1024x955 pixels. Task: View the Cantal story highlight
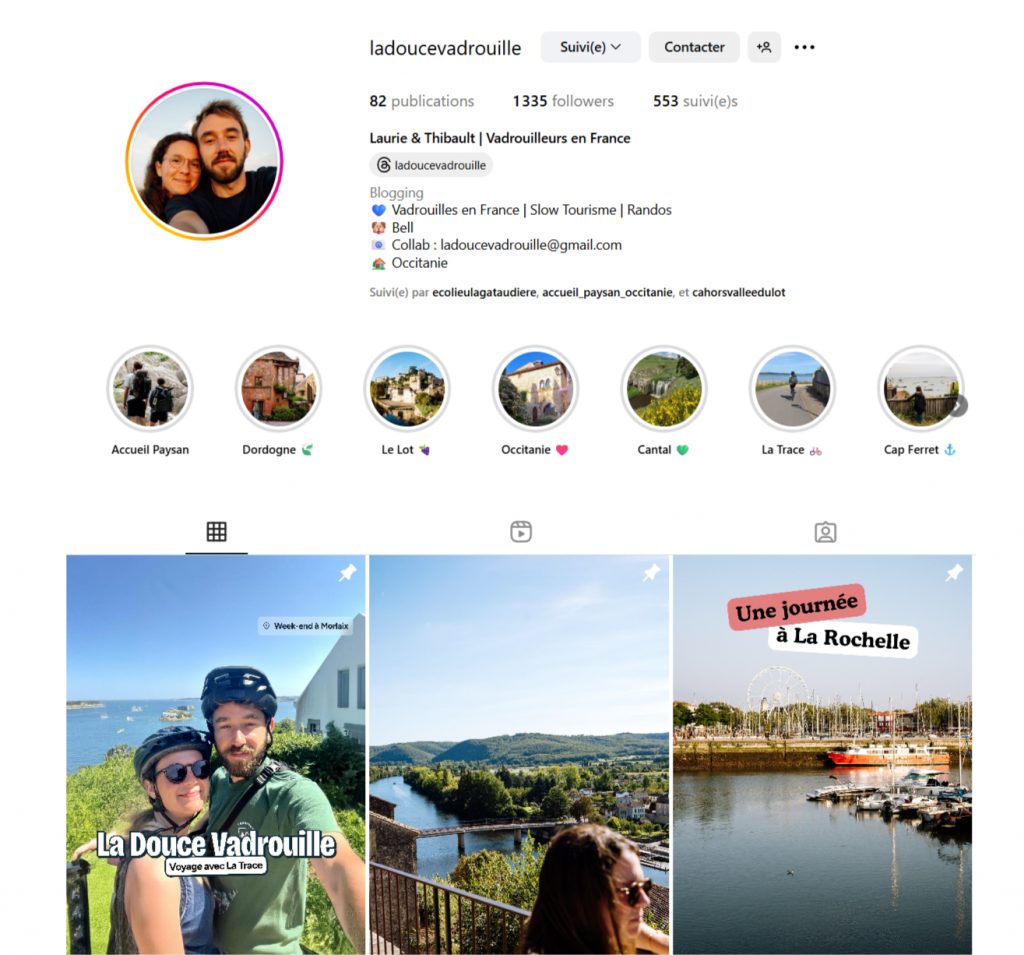coord(664,389)
